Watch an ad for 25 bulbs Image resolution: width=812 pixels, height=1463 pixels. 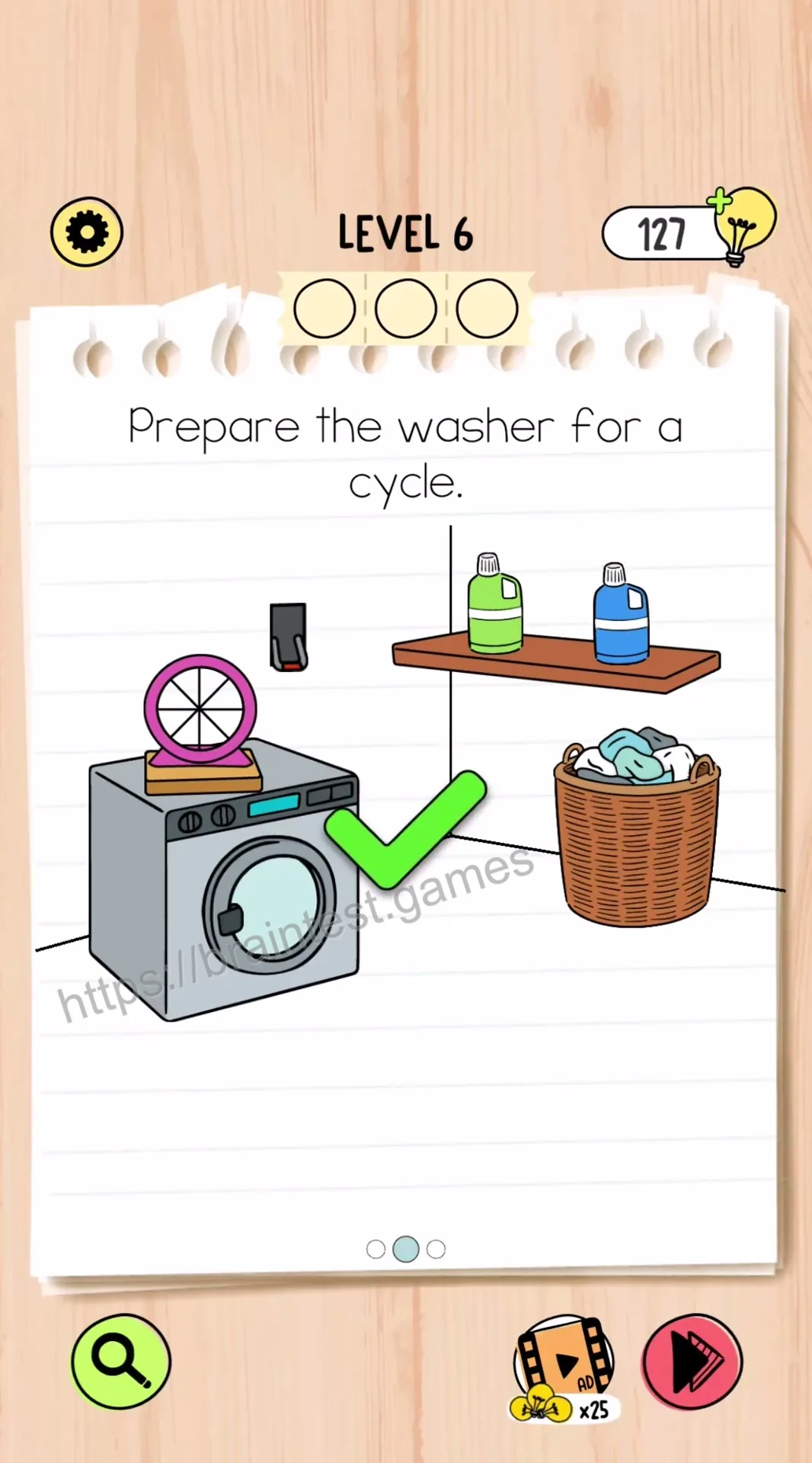click(x=564, y=1369)
